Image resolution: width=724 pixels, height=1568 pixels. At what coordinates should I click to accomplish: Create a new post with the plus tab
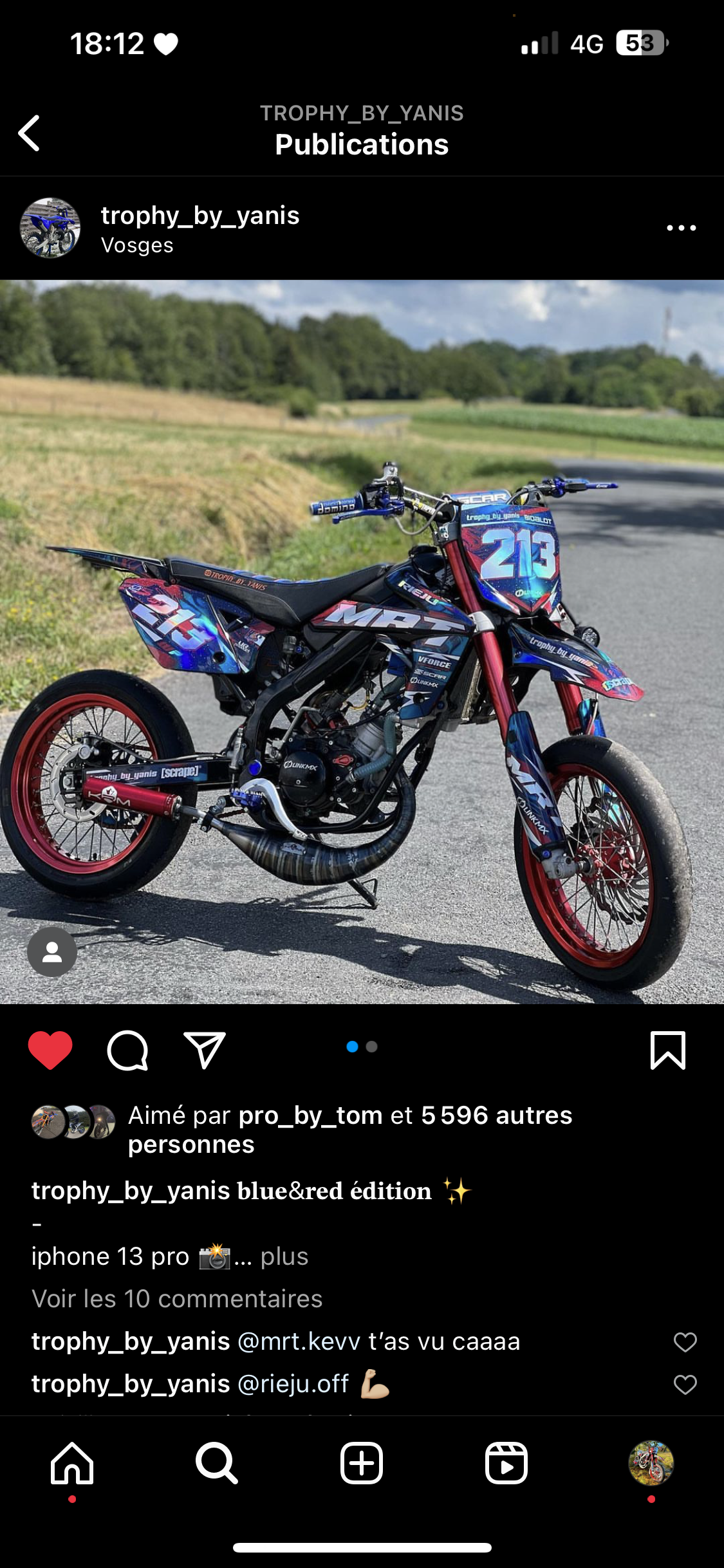[x=362, y=1463]
